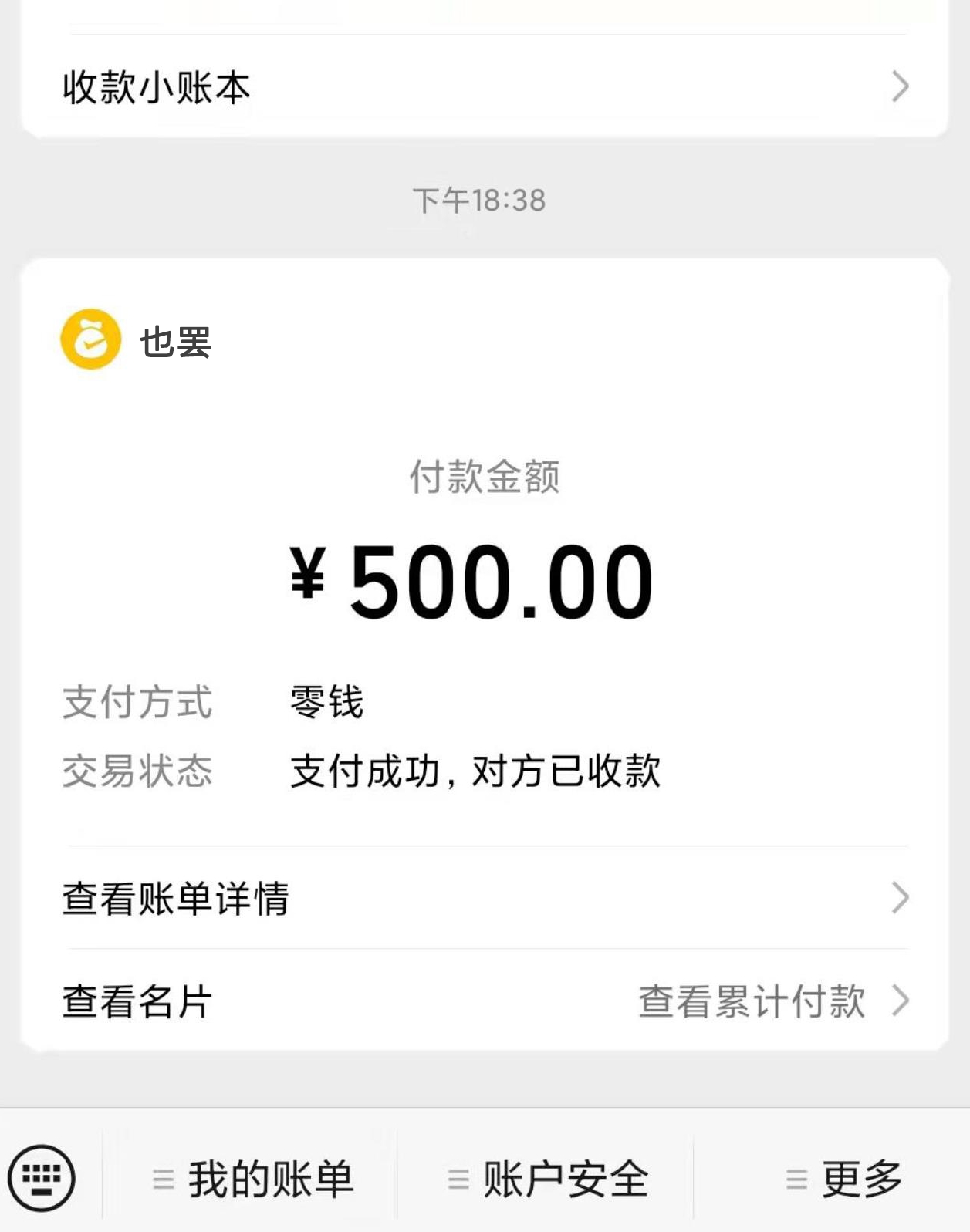The width and height of the screenshot is (970, 1232).
Task: Tap the list icon beside 账户安全
Action: coord(458,1176)
